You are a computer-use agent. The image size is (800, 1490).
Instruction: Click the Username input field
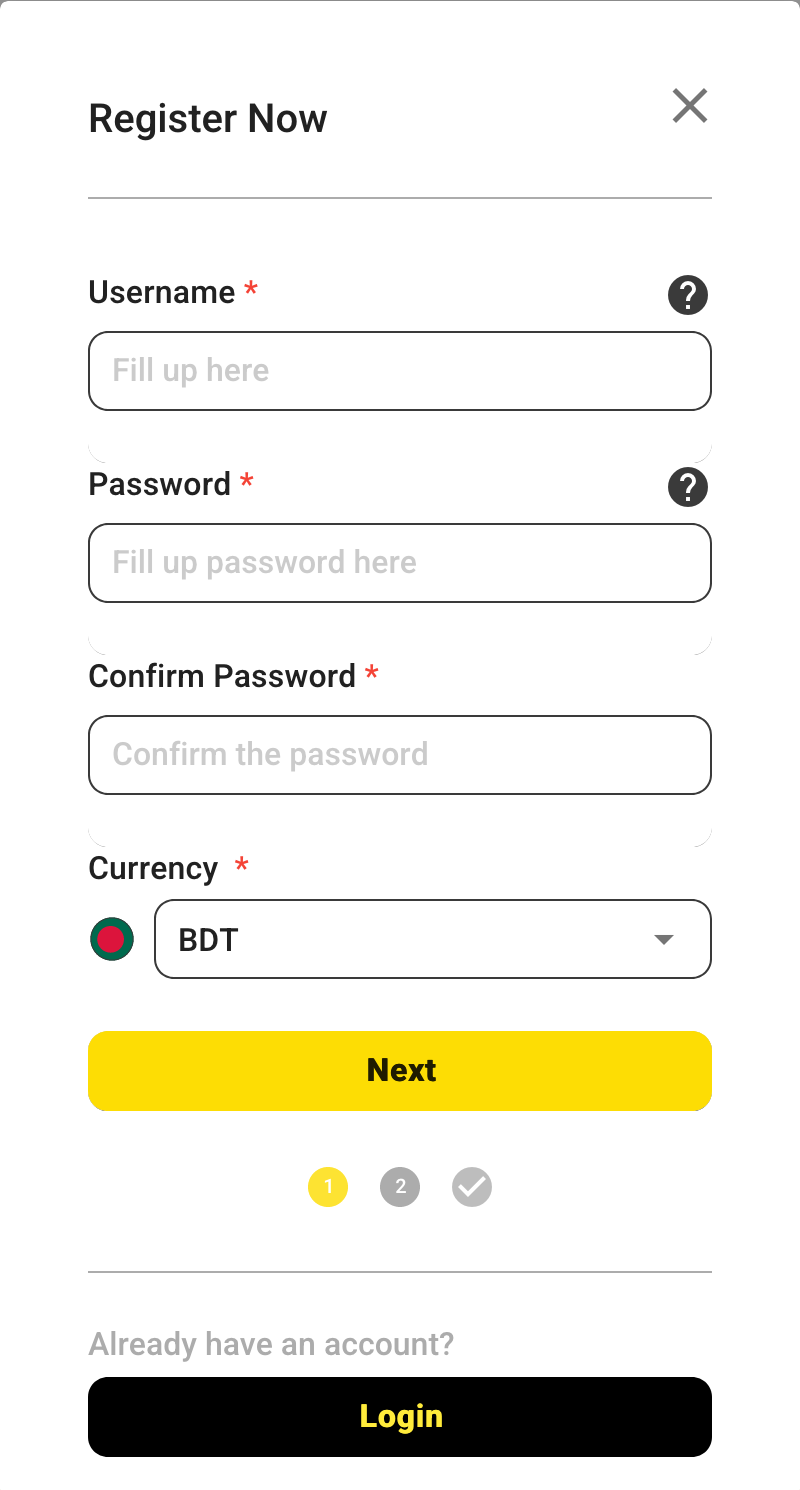pos(400,371)
